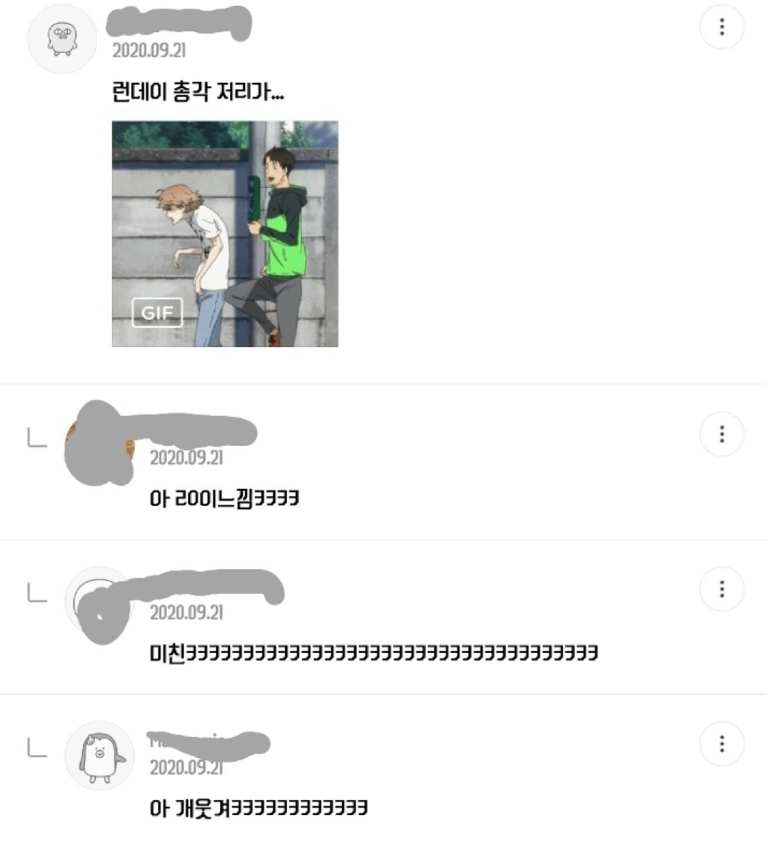The width and height of the screenshot is (770, 852).
Task: Play the GIF in the top comment
Action: [225, 234]
